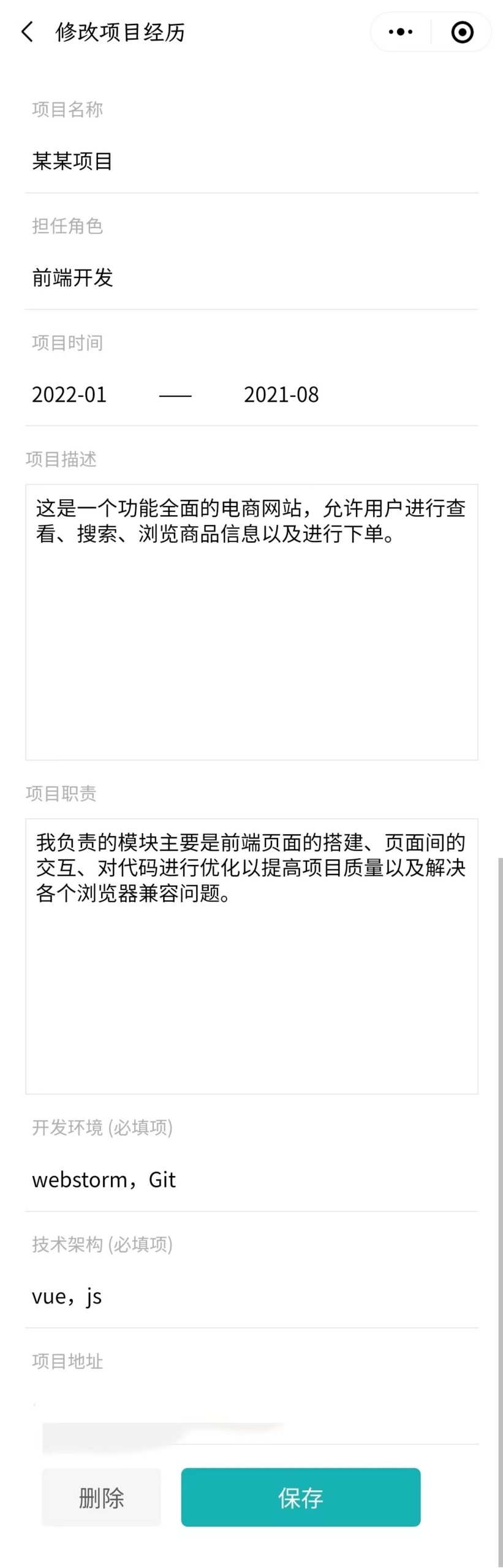503x1568 pixels.
Task: Pick the project start date 2022-01
Action: click(69, 394)
